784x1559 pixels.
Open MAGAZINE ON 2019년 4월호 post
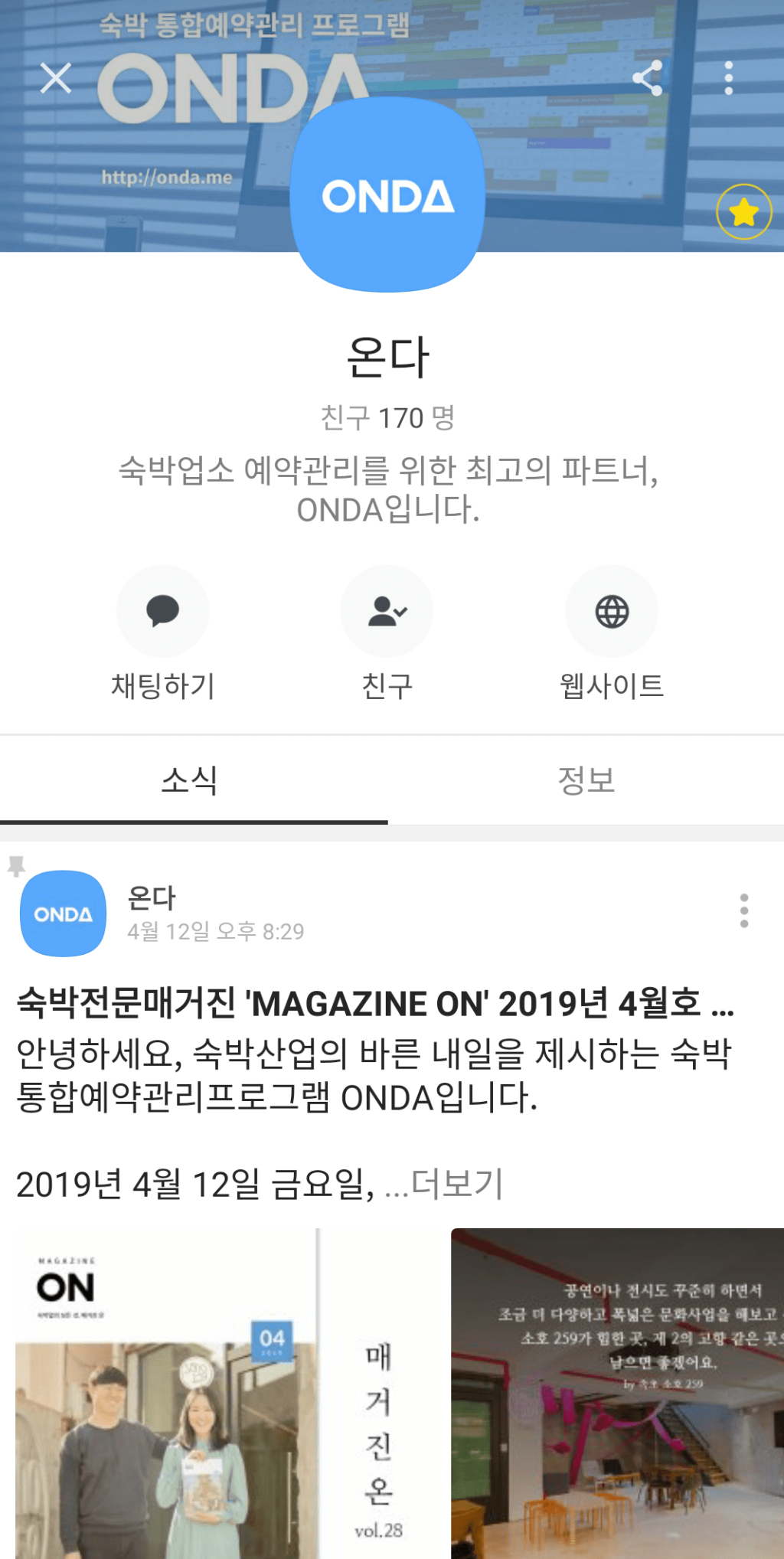[375, 1003]
